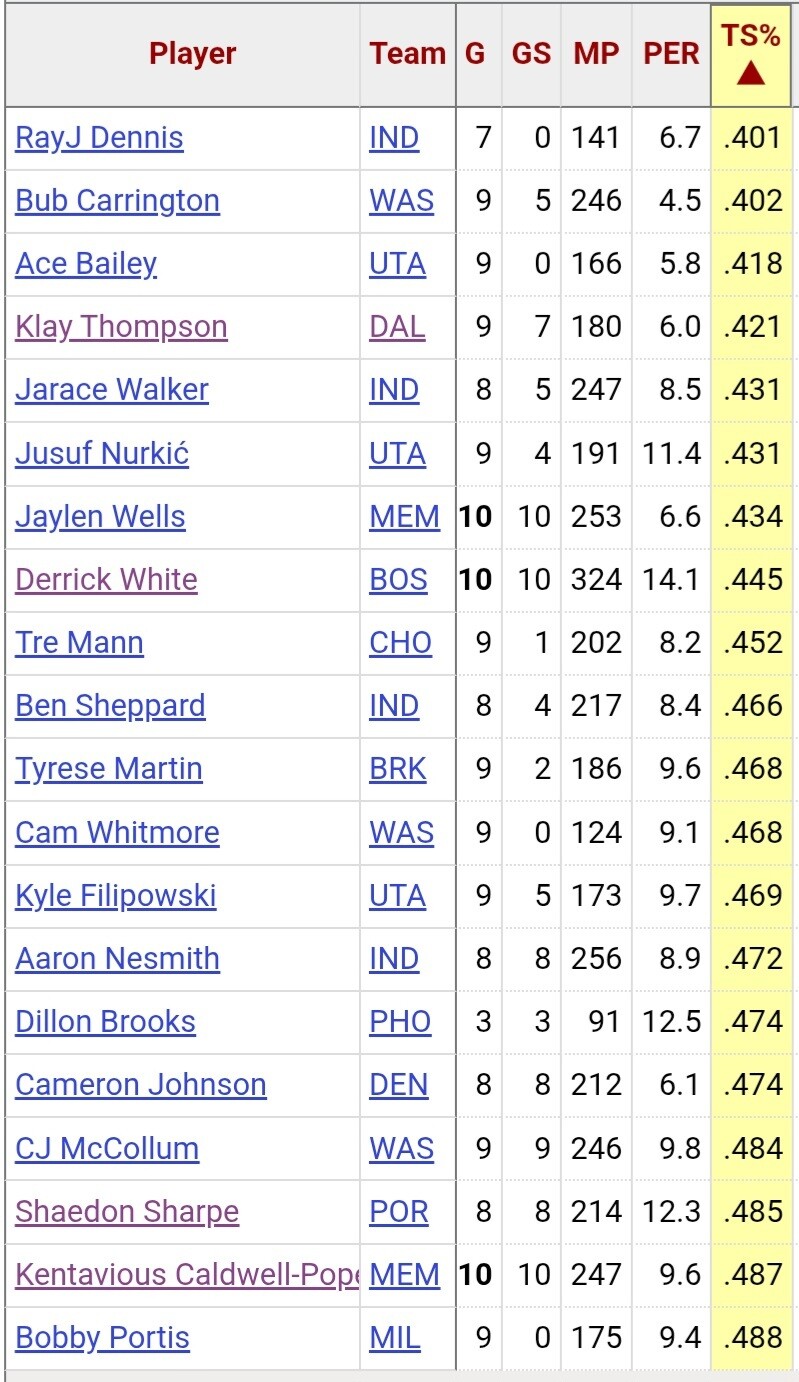Open the BOS team page
The height and width of the screenshot is (1382, 799).
(x=398, y=579)
